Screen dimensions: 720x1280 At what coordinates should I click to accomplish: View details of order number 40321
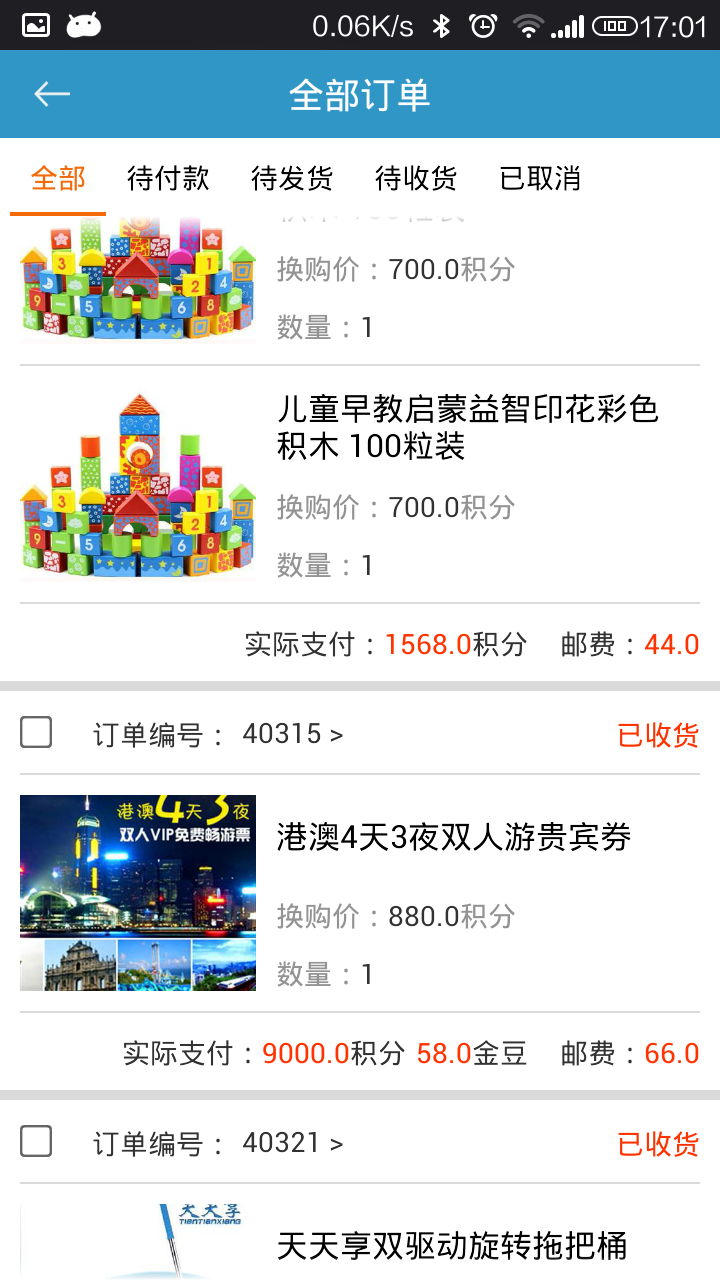292,1143
